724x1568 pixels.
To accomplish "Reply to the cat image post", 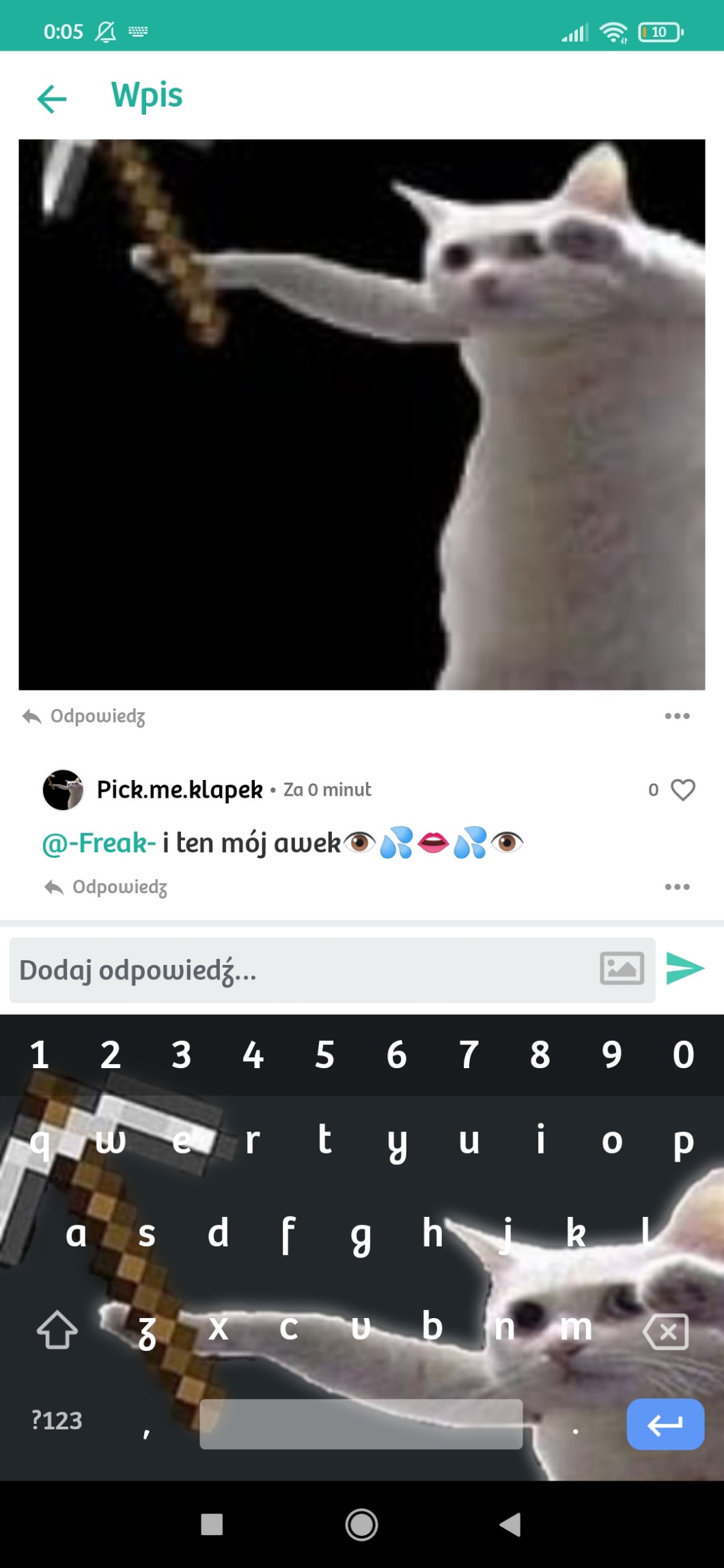I will pyautogui.click(x=84, y=716).
